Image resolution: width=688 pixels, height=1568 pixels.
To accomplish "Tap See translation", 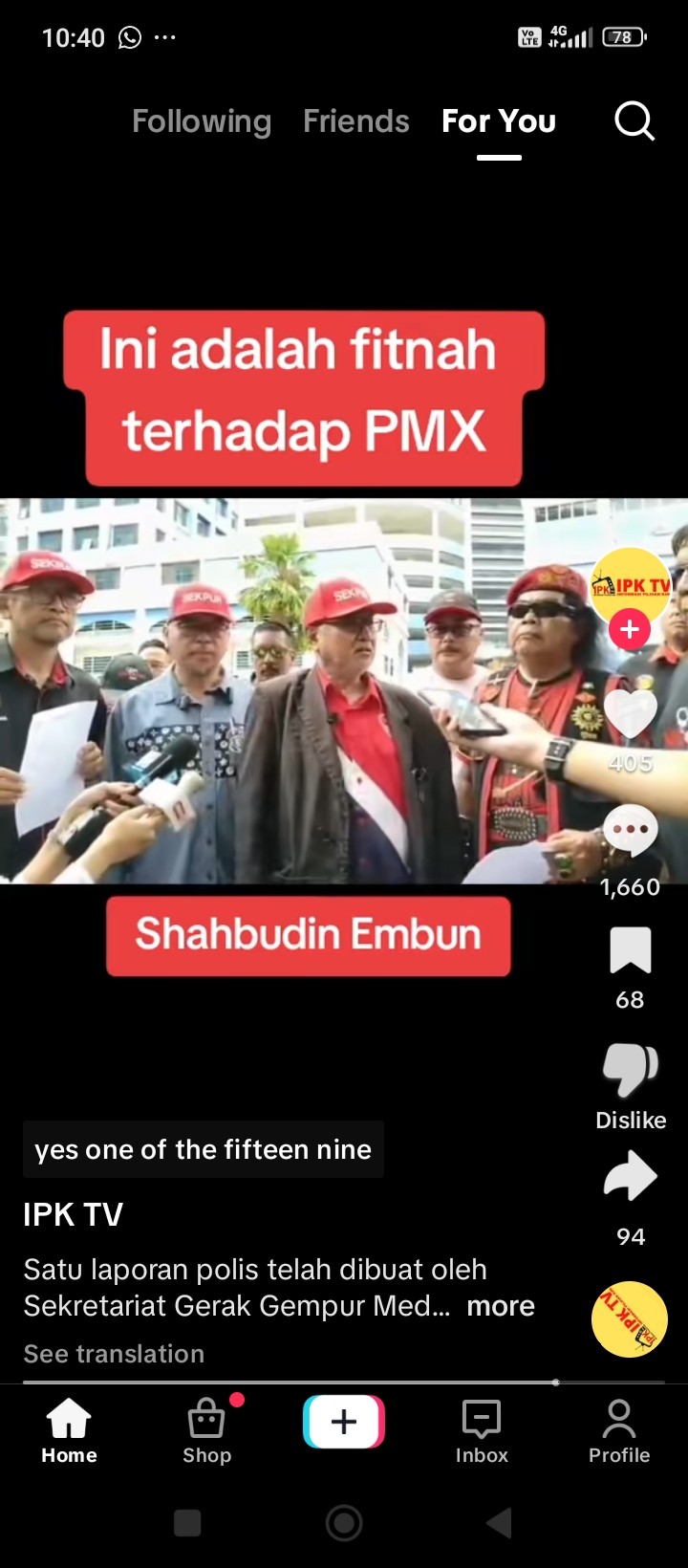I will pos(114,1354).
